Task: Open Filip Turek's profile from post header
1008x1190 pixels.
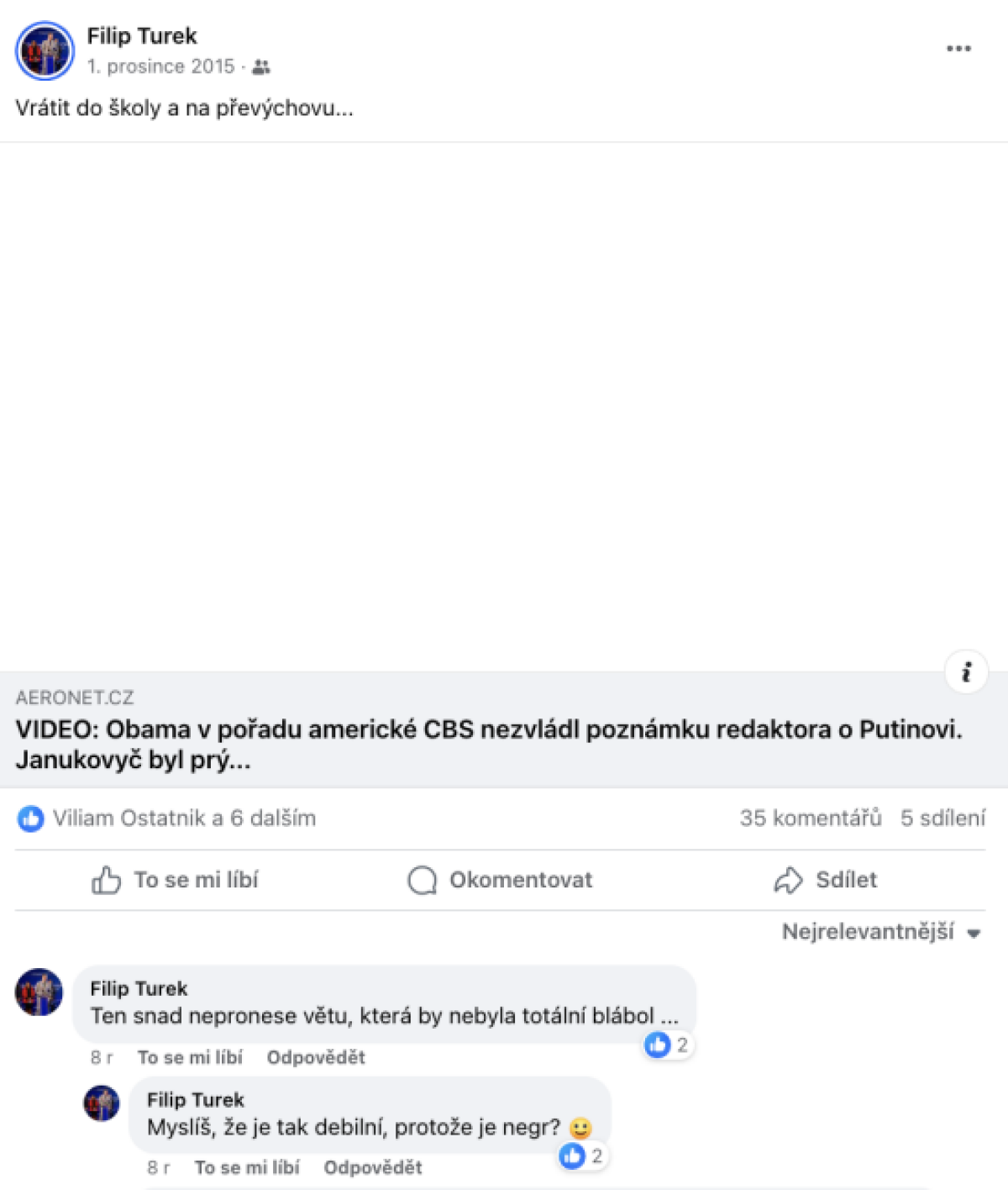Action: click(142, 36)
